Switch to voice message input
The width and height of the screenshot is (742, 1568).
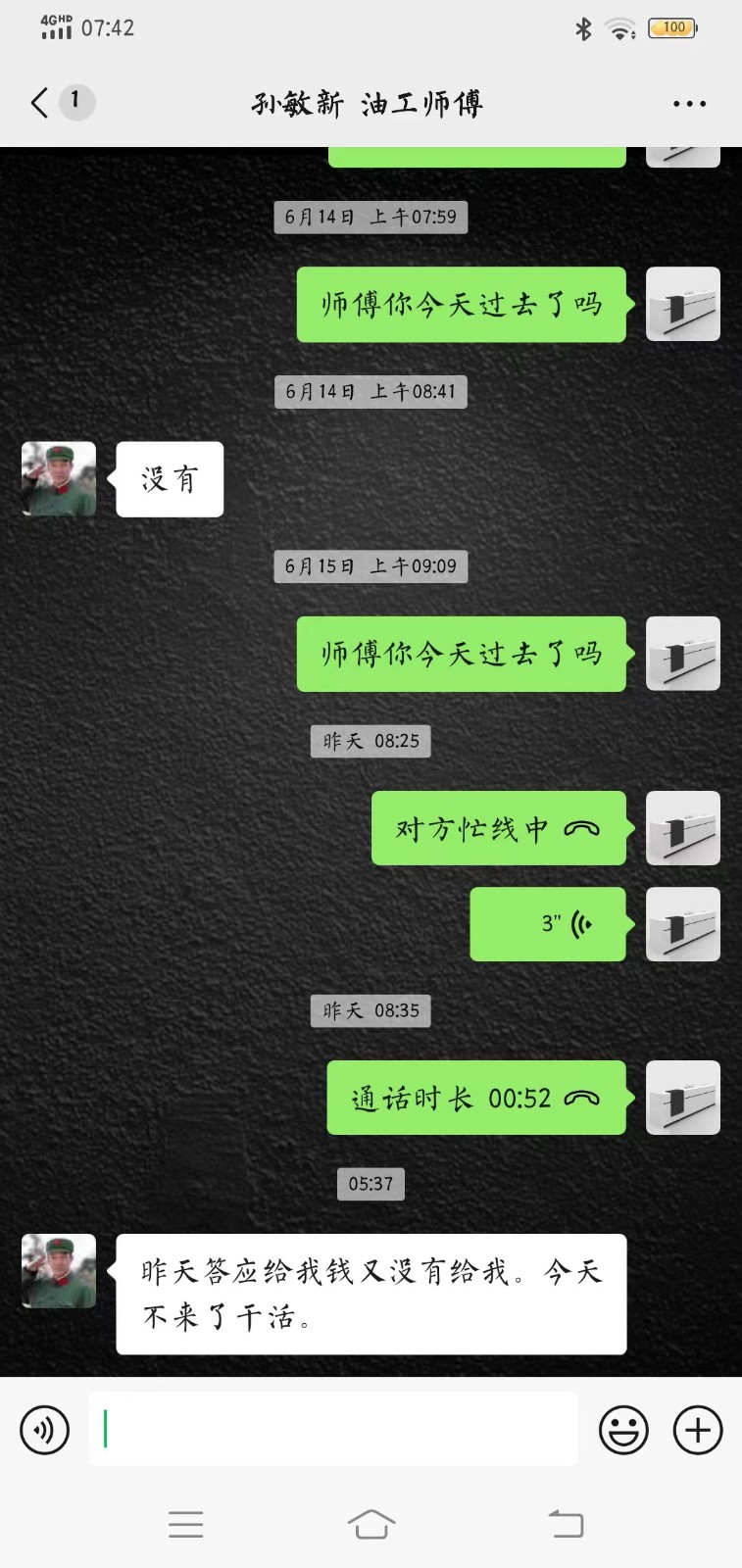[x=45, y=1430]
